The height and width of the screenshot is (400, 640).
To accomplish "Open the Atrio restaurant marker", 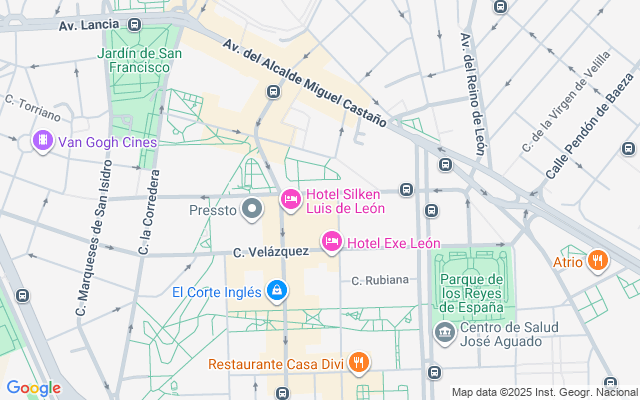I will click(597, 262).
